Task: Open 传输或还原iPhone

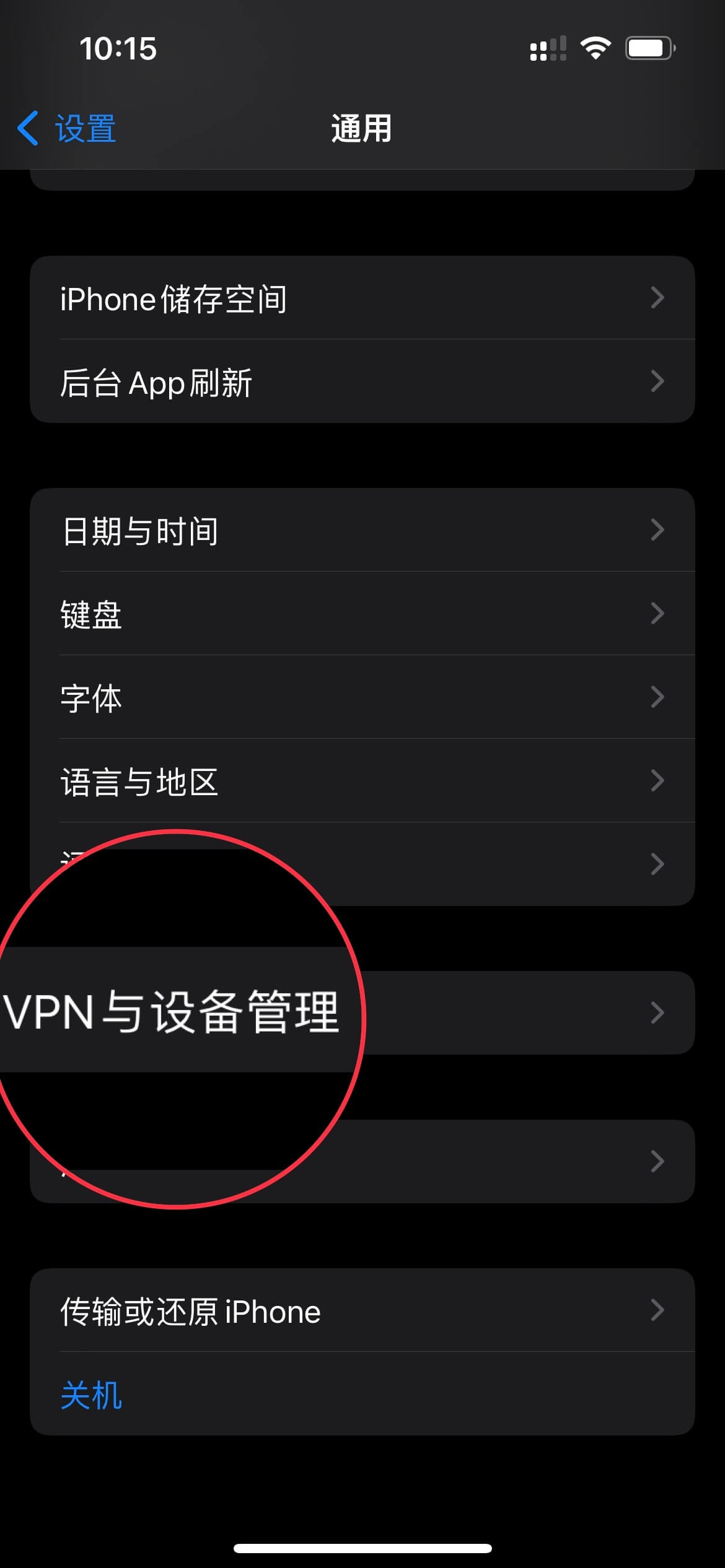Action: [362, 1310]
